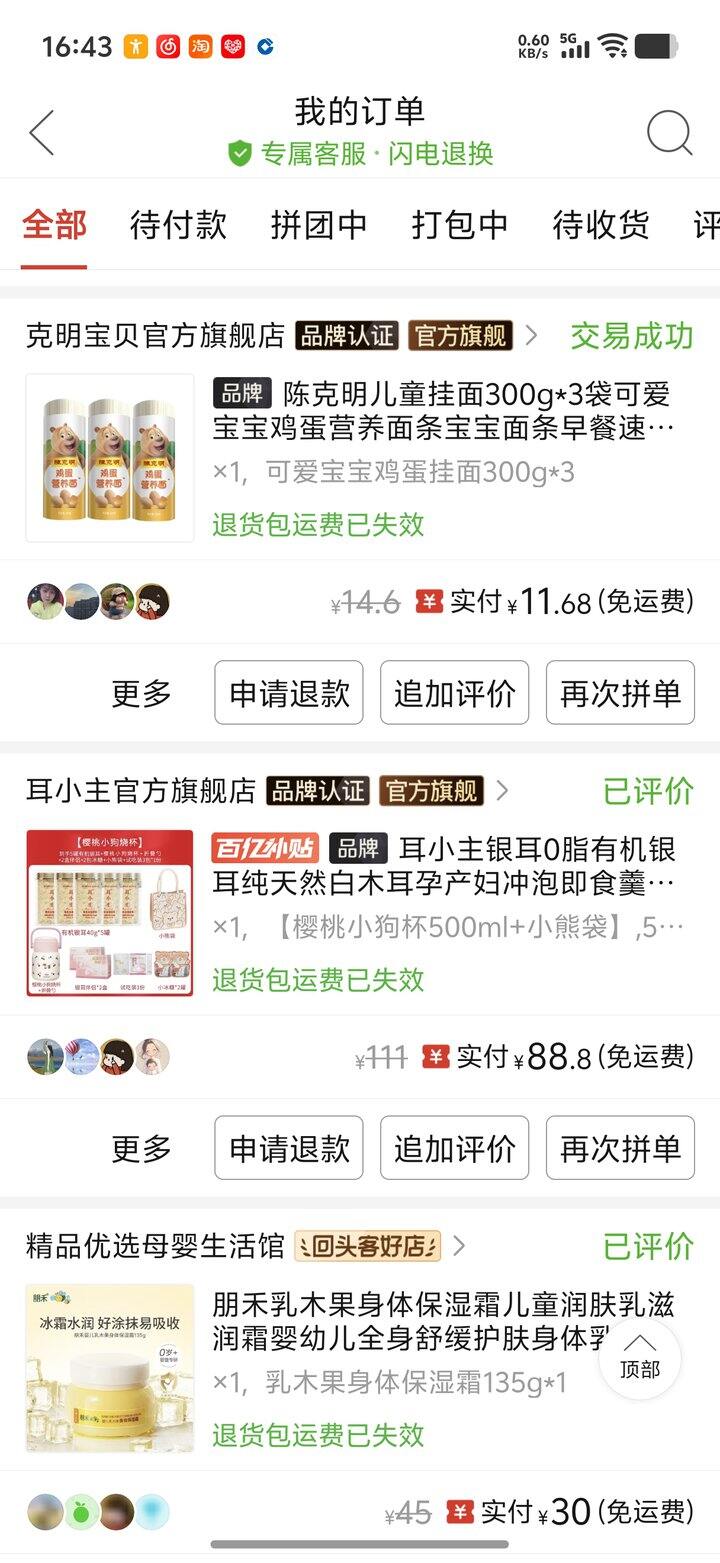Open 精品优选母婴生活馆 store page
This screenshot has width=720, height=1563.
tap(155, 1246)
